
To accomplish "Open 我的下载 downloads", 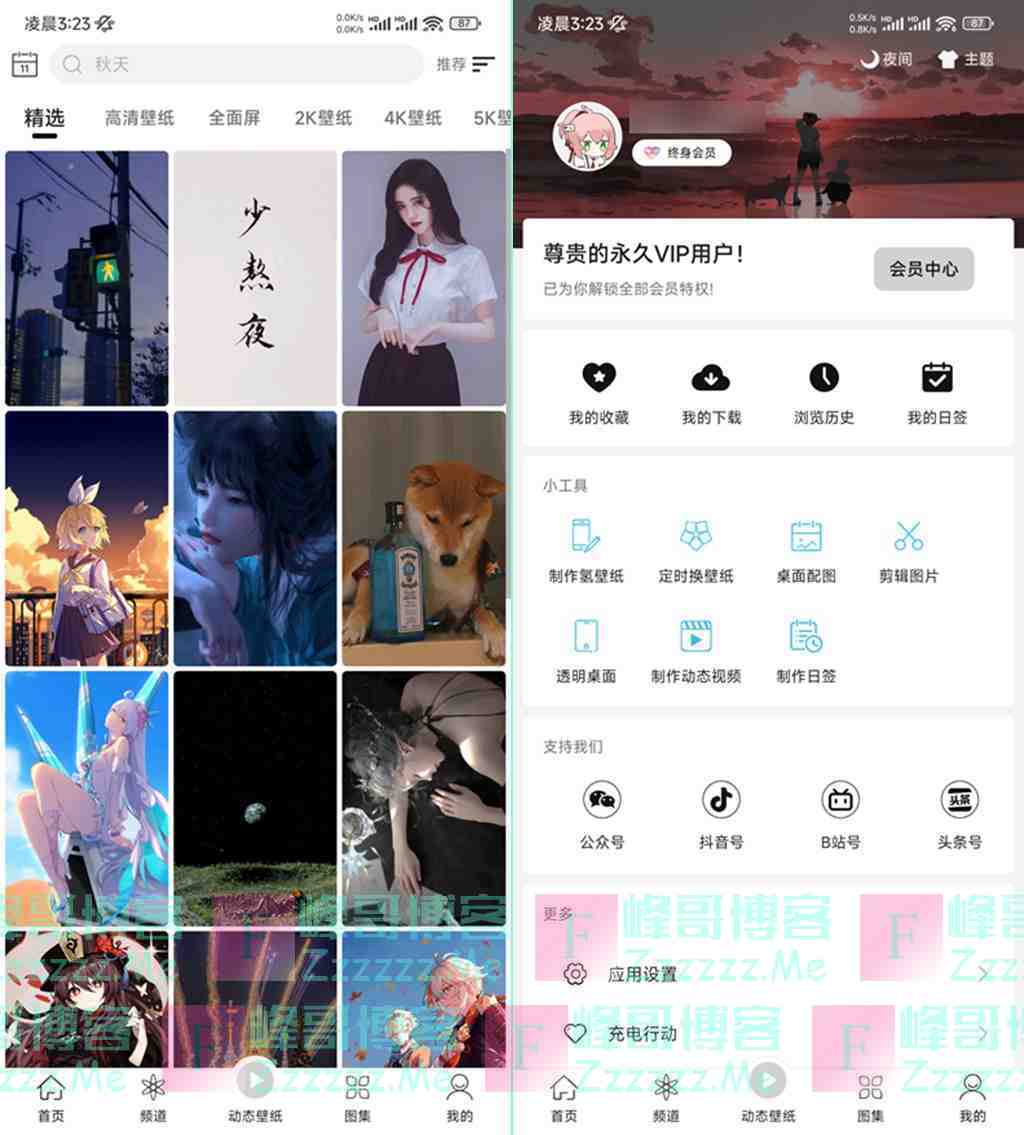I will tap(711, 392).
